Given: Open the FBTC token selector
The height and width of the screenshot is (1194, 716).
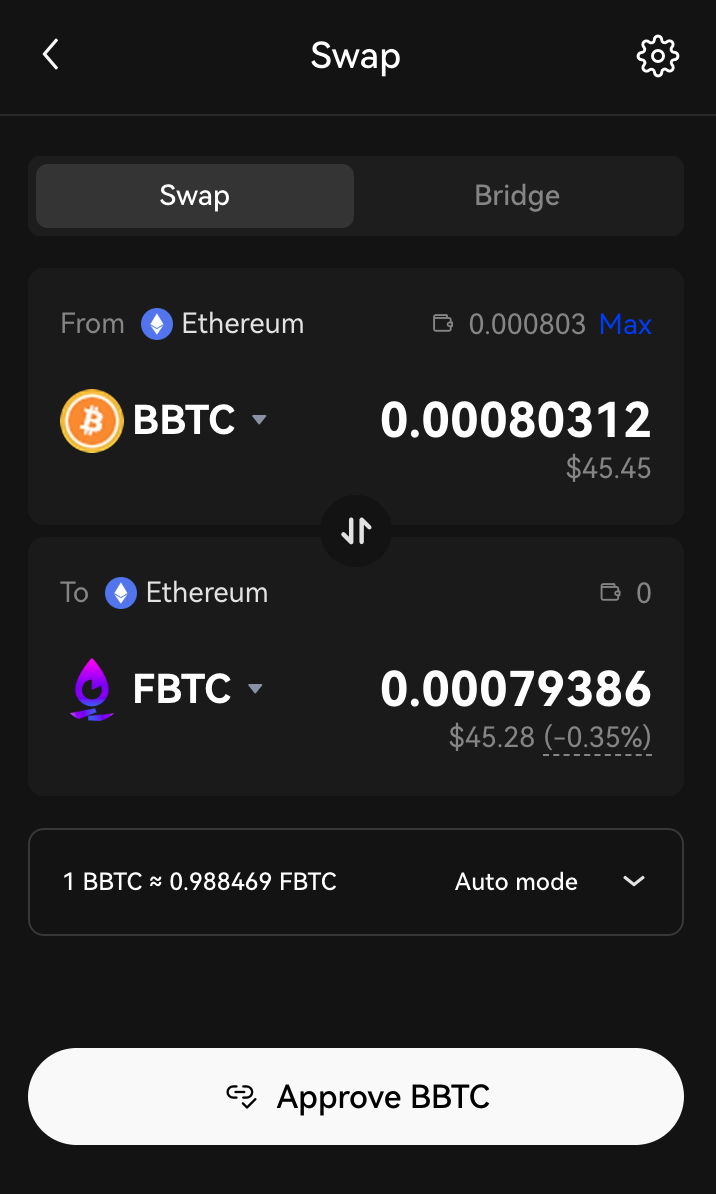Looking at the screenshot, I should (x=166, y=689).
